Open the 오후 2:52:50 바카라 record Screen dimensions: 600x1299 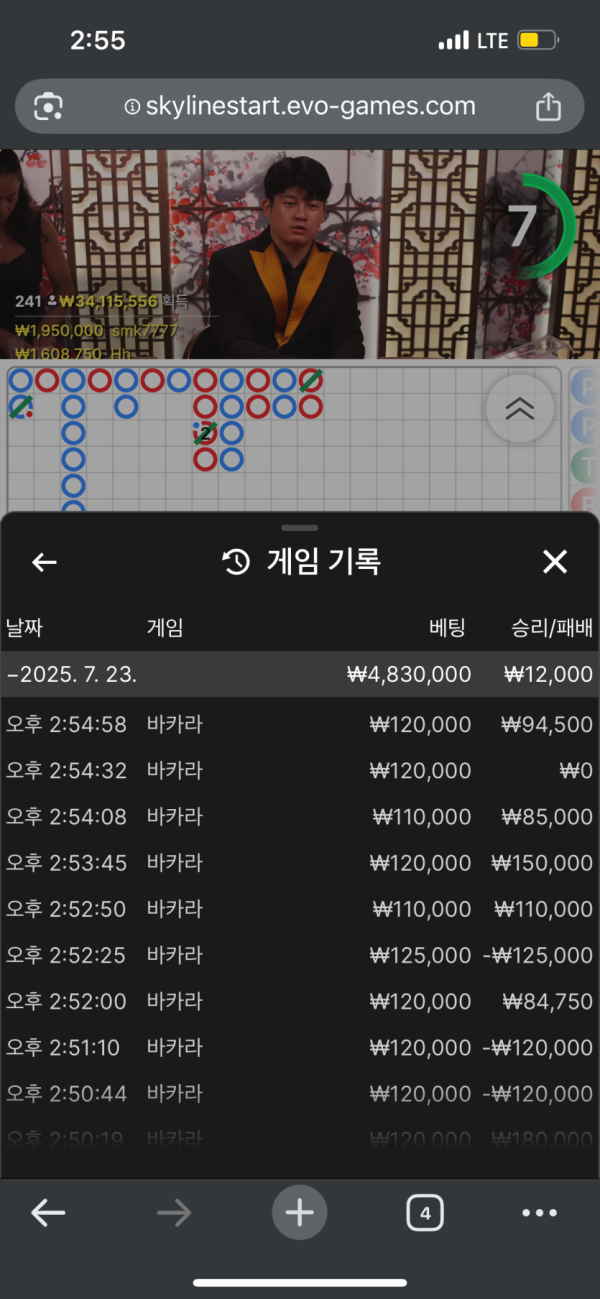300,909
